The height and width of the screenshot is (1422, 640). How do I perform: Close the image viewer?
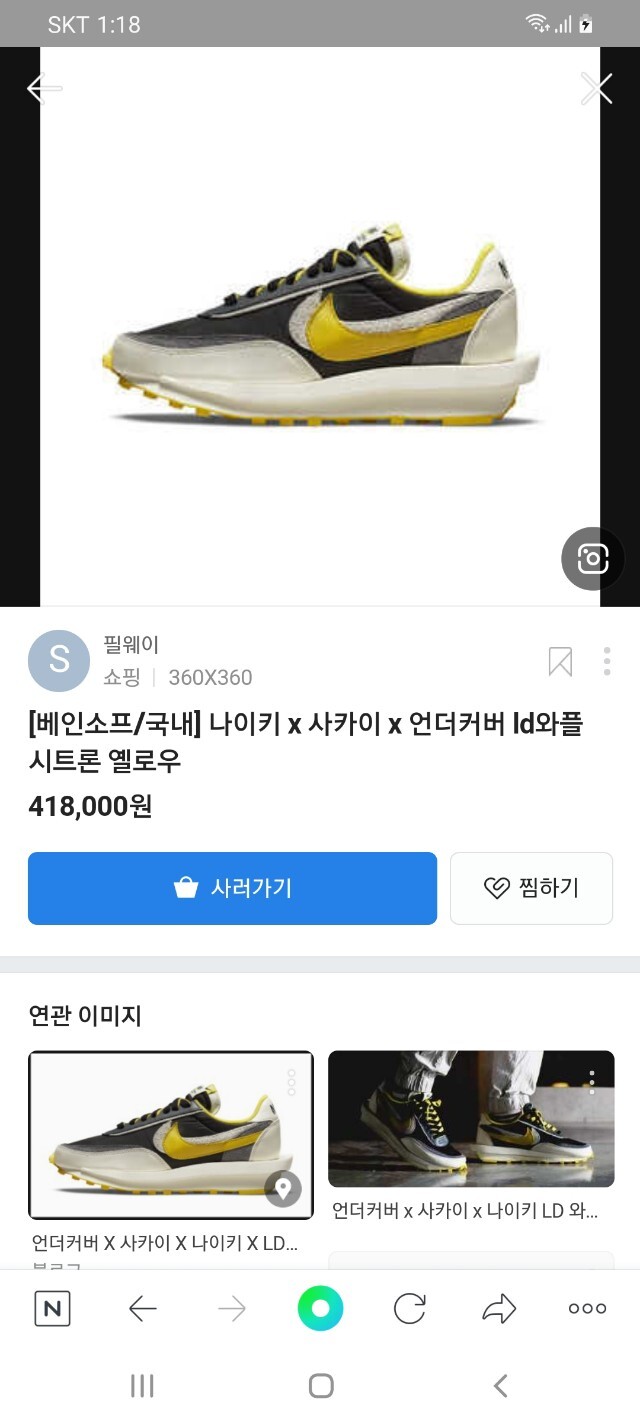596,88
